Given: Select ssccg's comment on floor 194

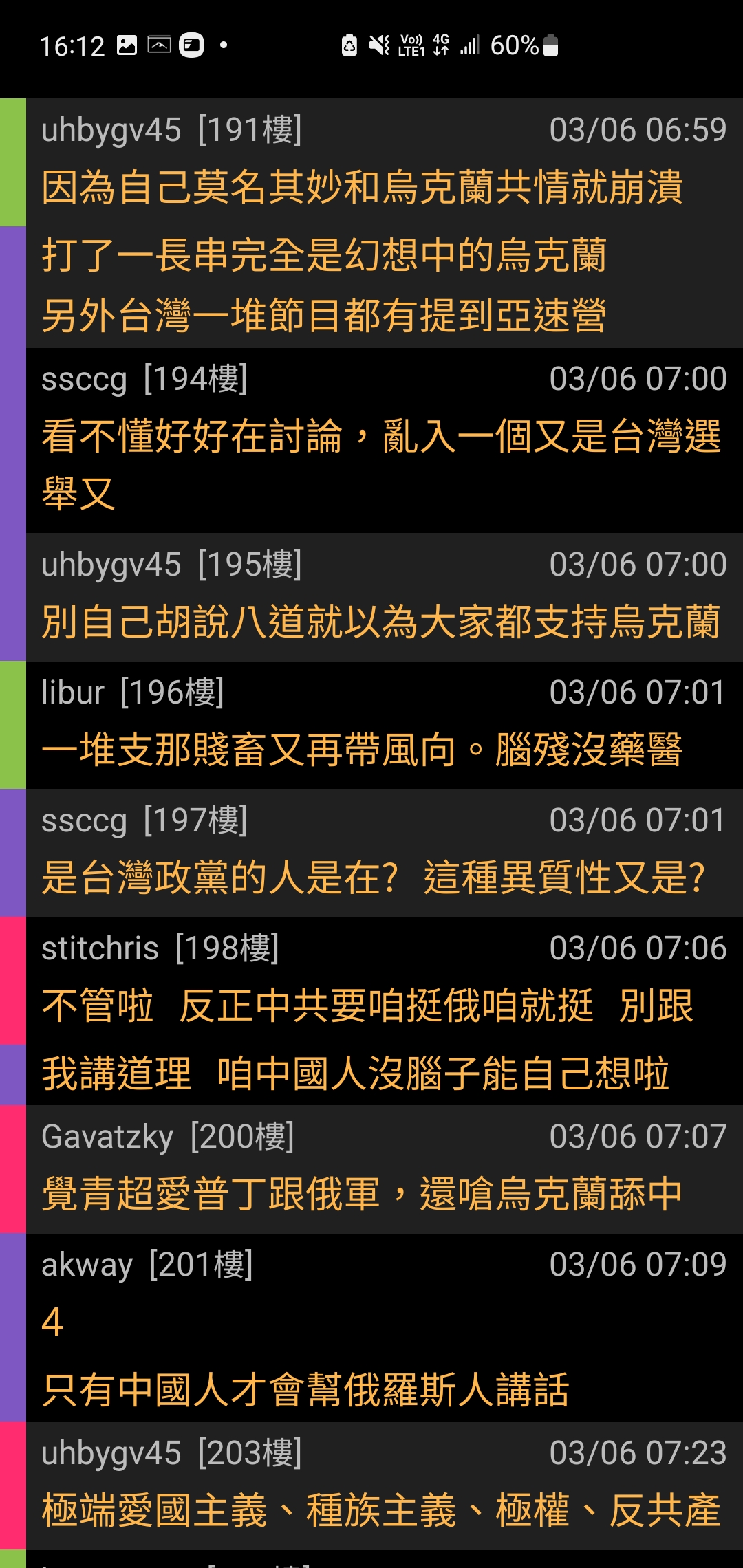Looking at the screenshot, I should (x=384, y=440).
